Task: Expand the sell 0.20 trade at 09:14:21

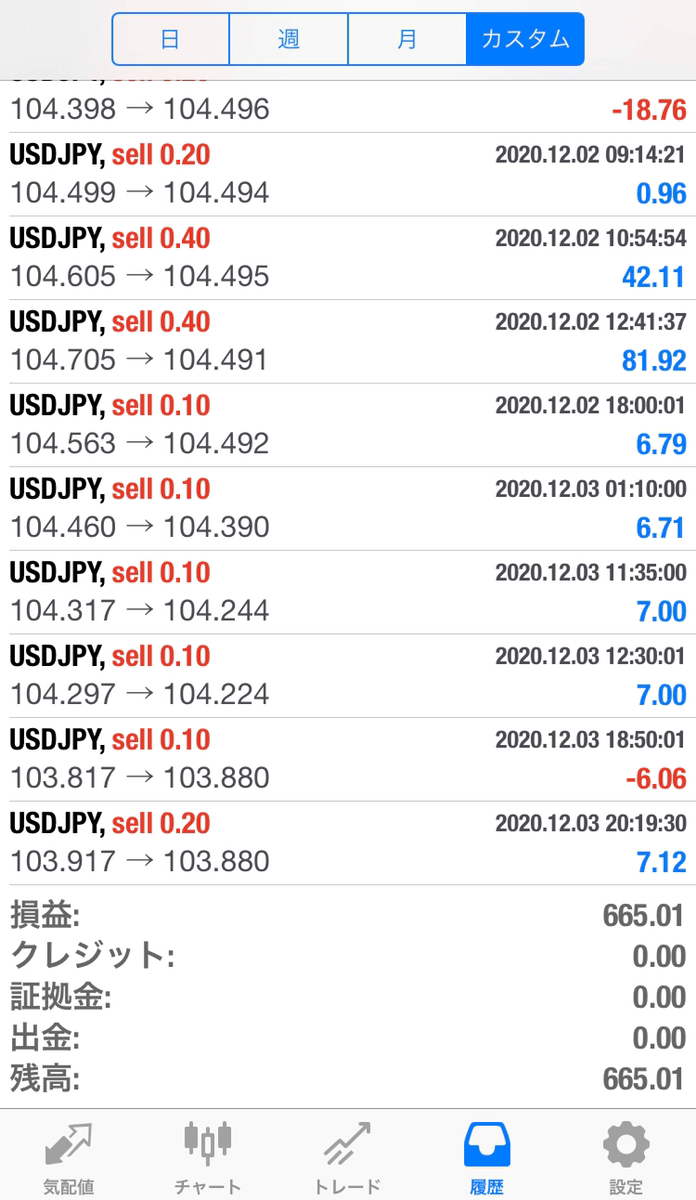Action: point(348,175)
